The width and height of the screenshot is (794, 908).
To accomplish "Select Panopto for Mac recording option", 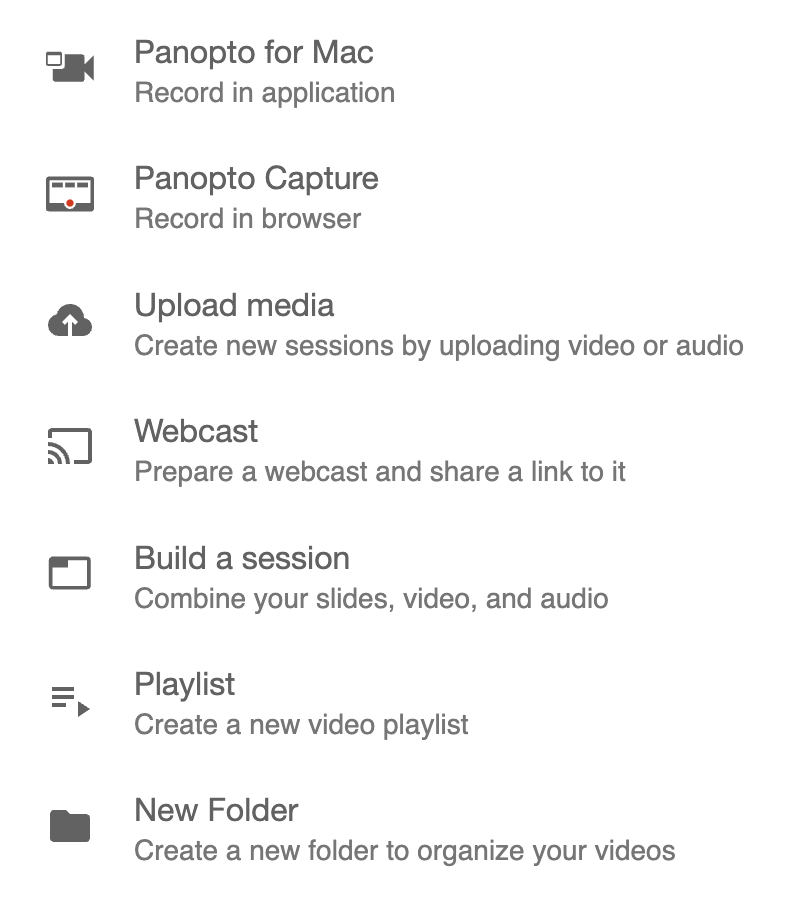I will 254,52.
